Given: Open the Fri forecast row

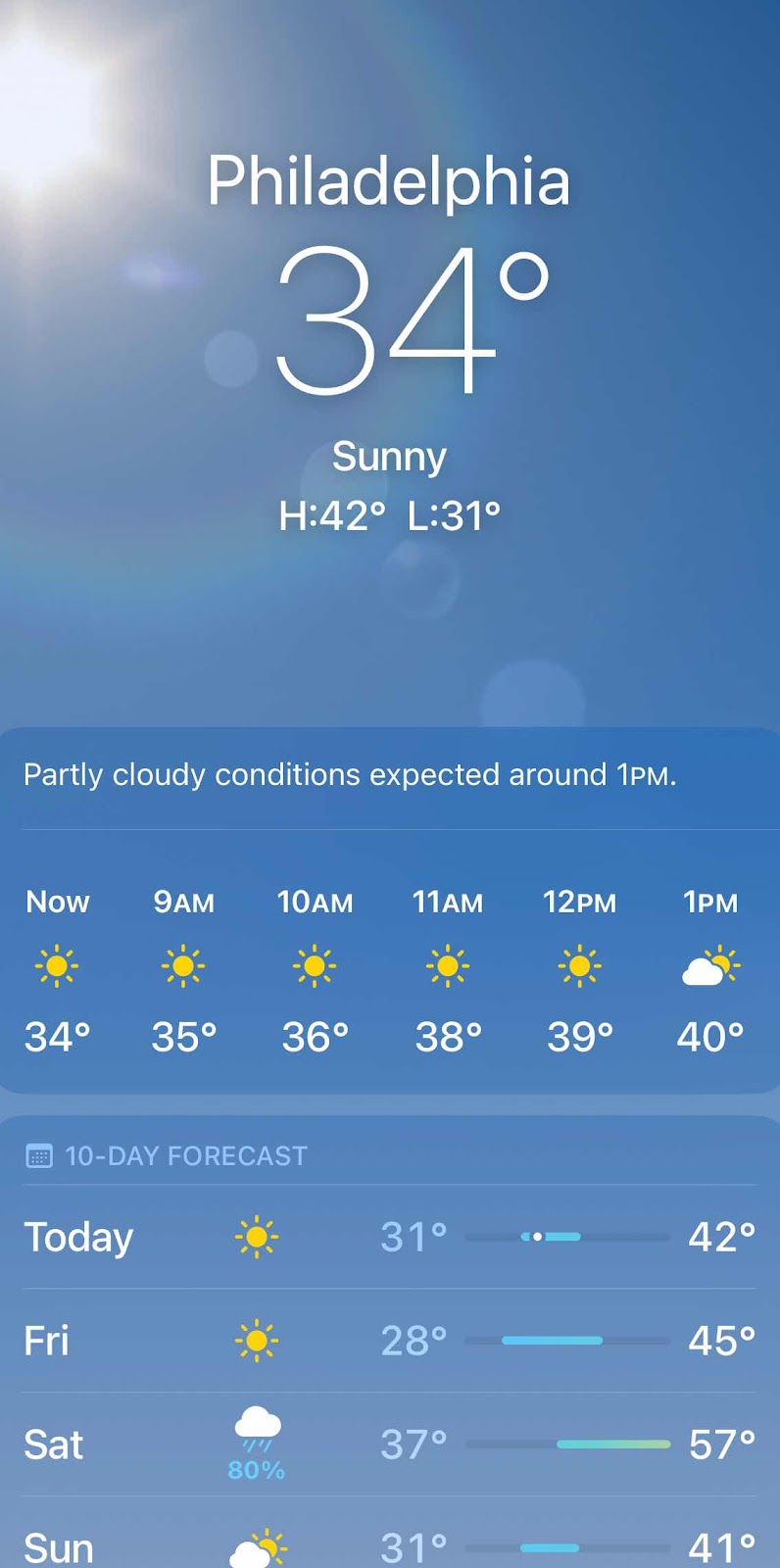Looking at the screenshot, I should (x=390, y=1341).
